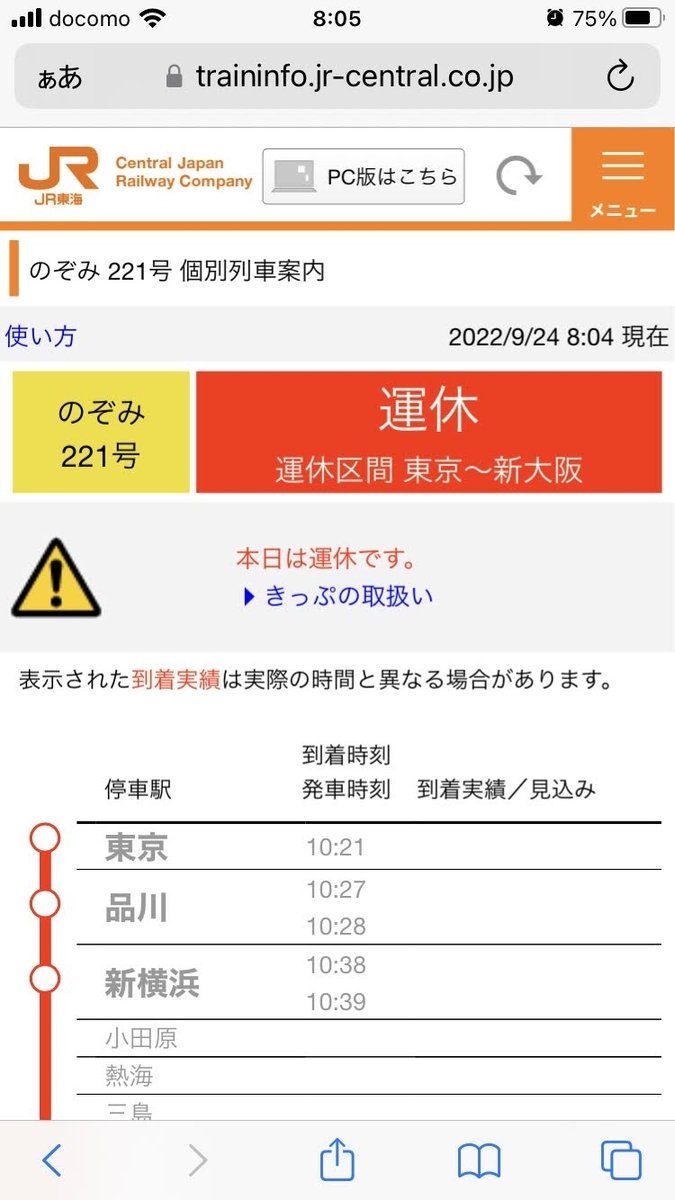Go back to the previous page in Safari
The height and width of the screenshot is (1200, 675).
tap(52, 1160)
